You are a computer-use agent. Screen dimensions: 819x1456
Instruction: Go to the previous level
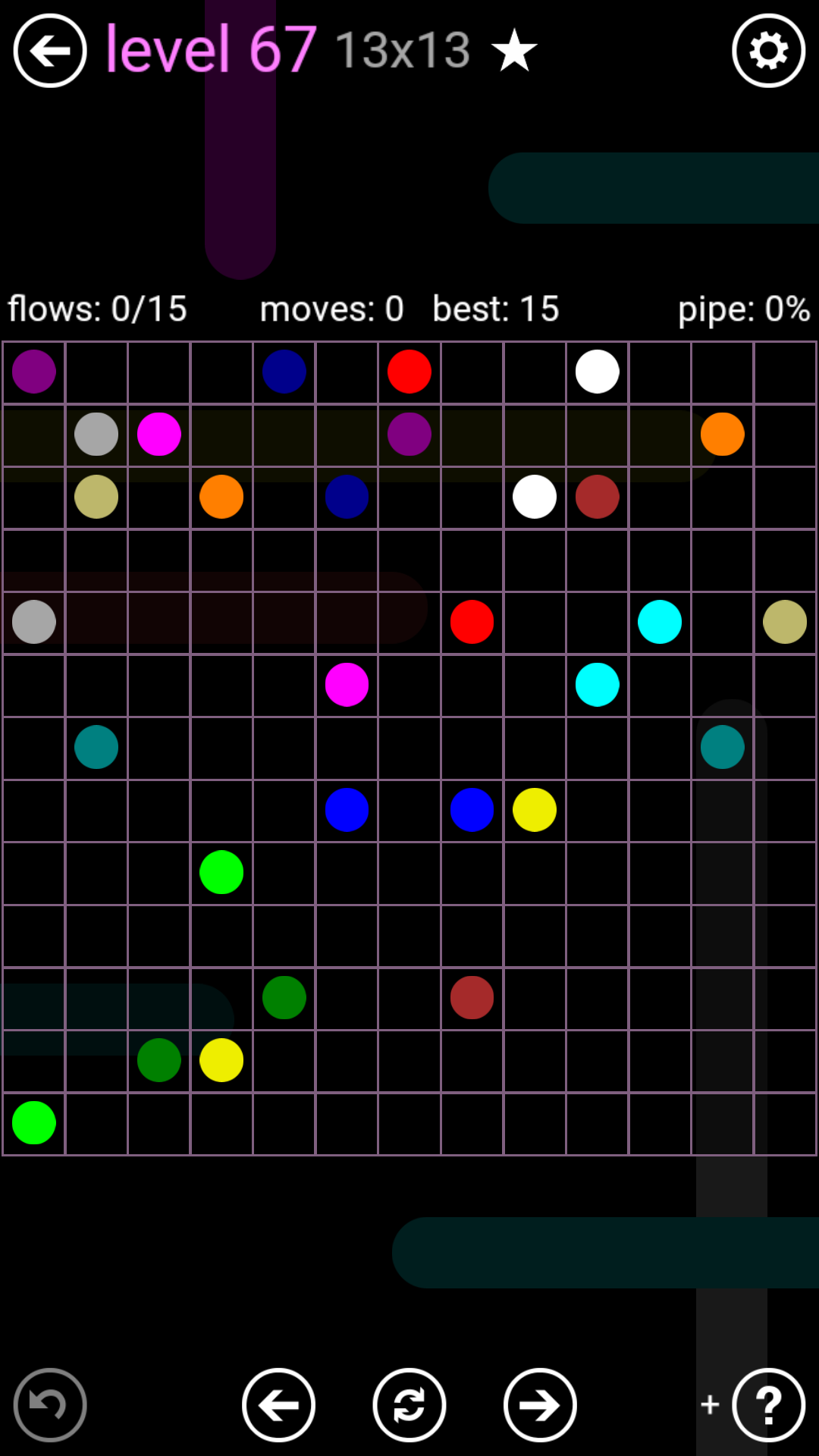(x=279, y=1405)
